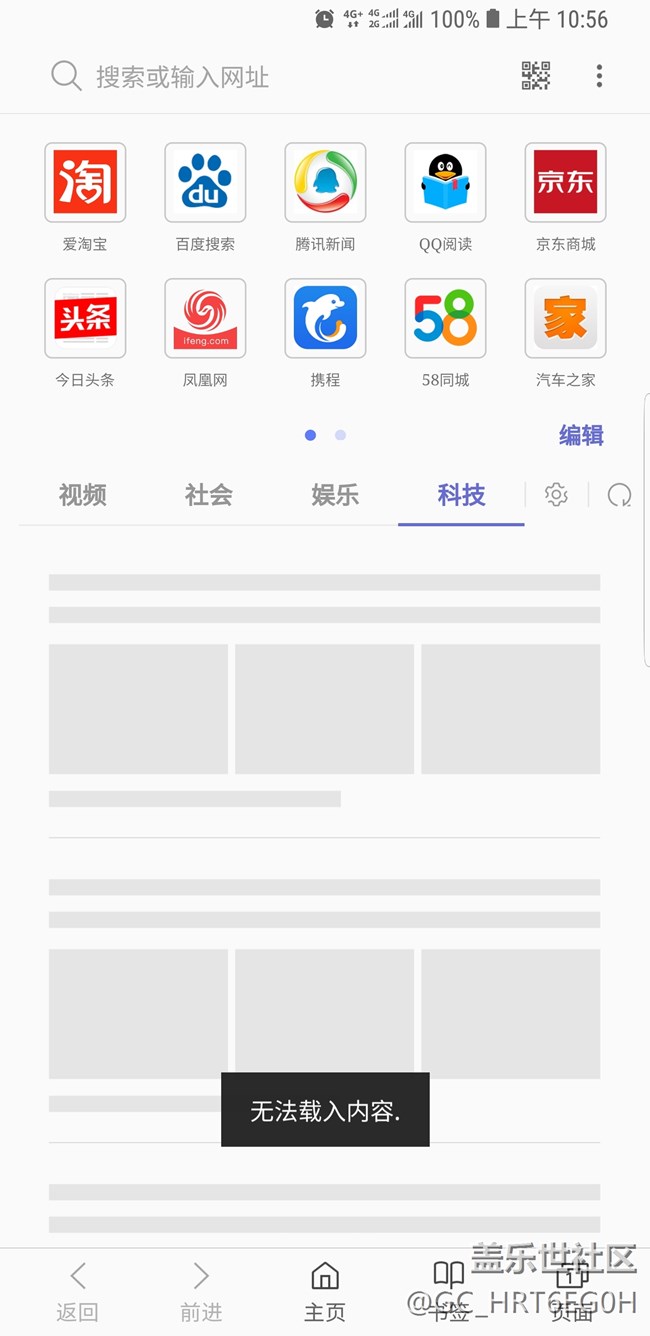Open the 携程 shortcut

pos(325,319)
